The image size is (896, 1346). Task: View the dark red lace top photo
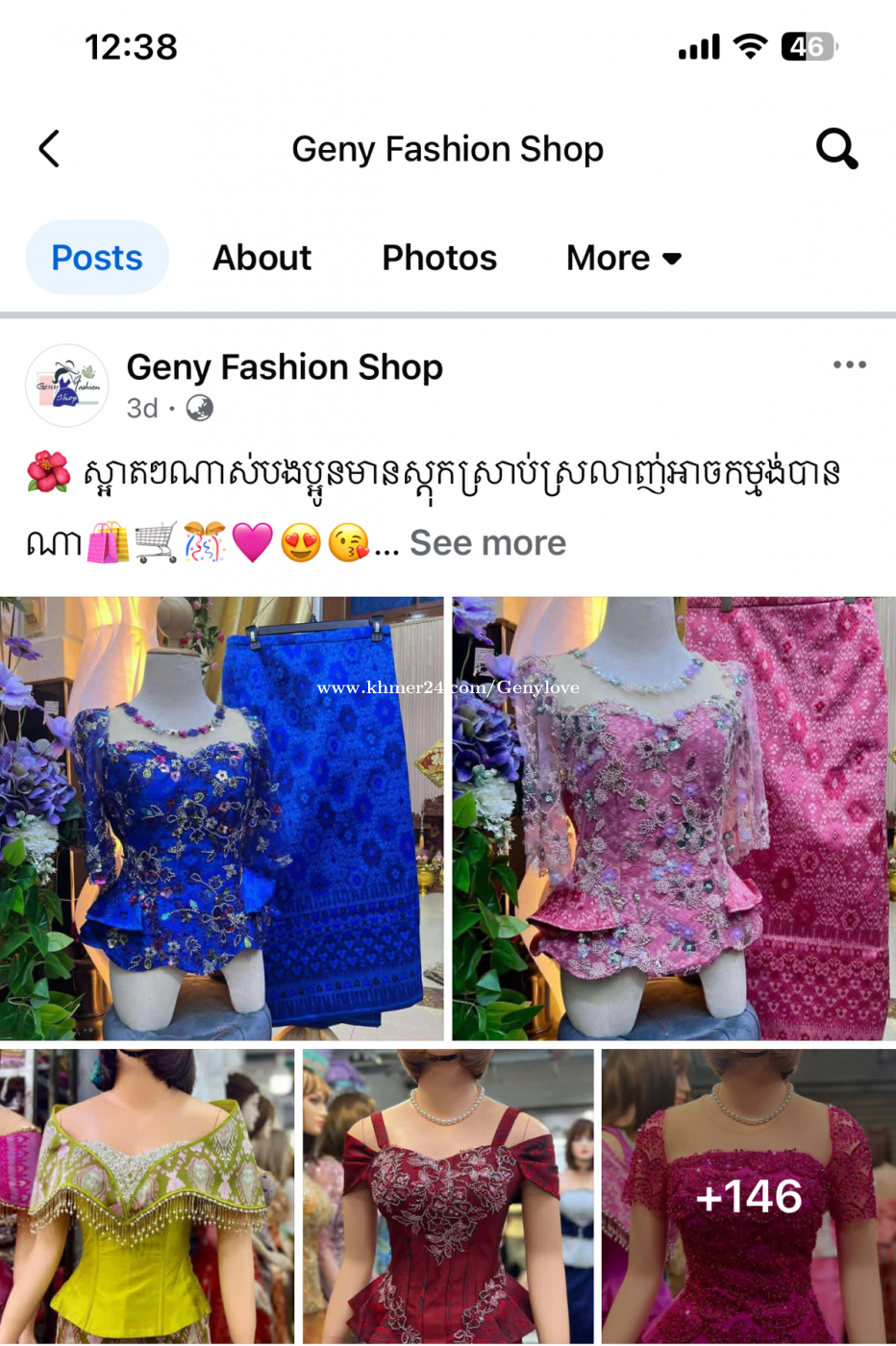point(448,1196)
